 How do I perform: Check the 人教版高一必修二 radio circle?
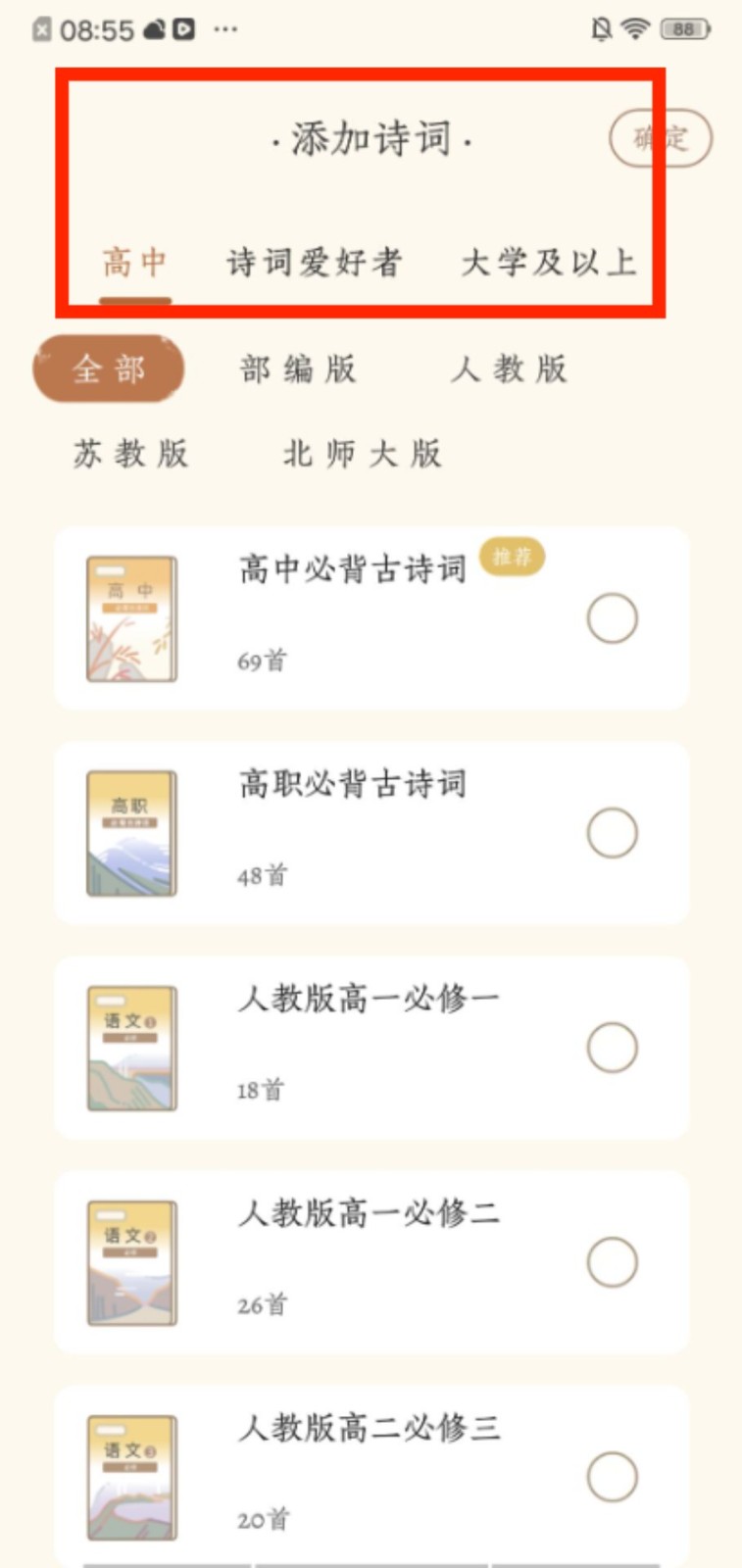612,1262
